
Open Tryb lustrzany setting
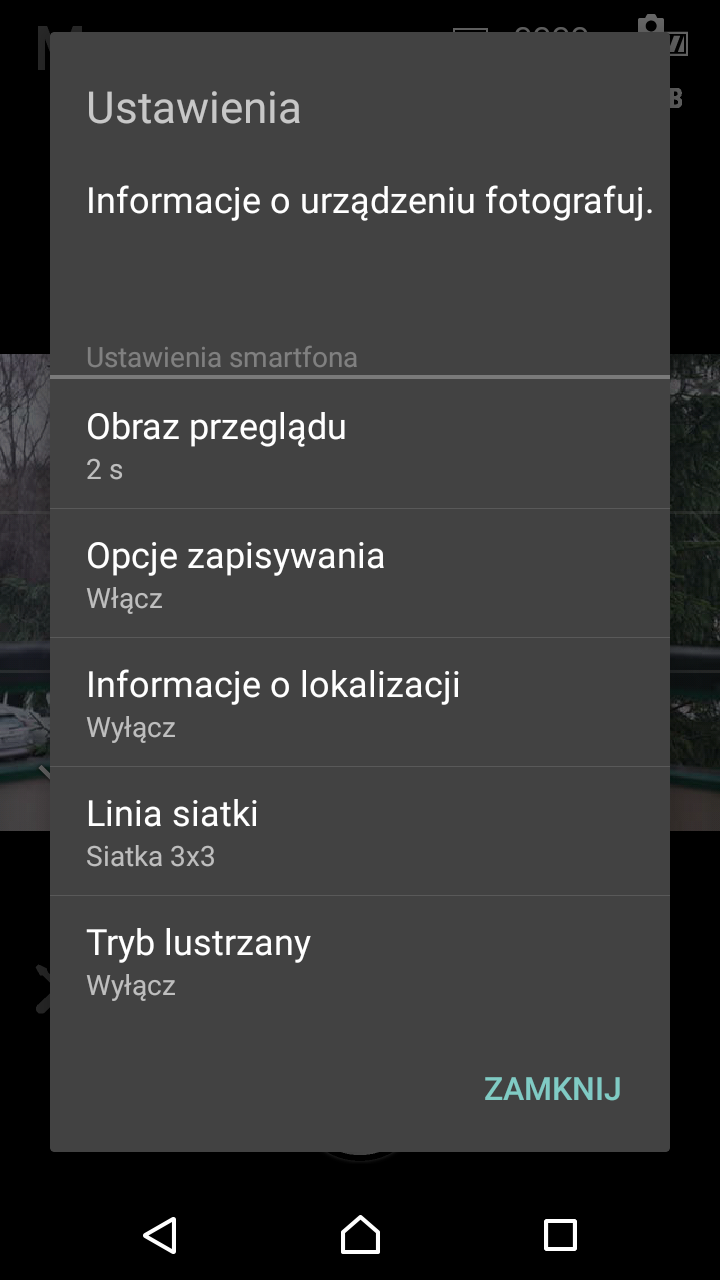tap(360, 960)
